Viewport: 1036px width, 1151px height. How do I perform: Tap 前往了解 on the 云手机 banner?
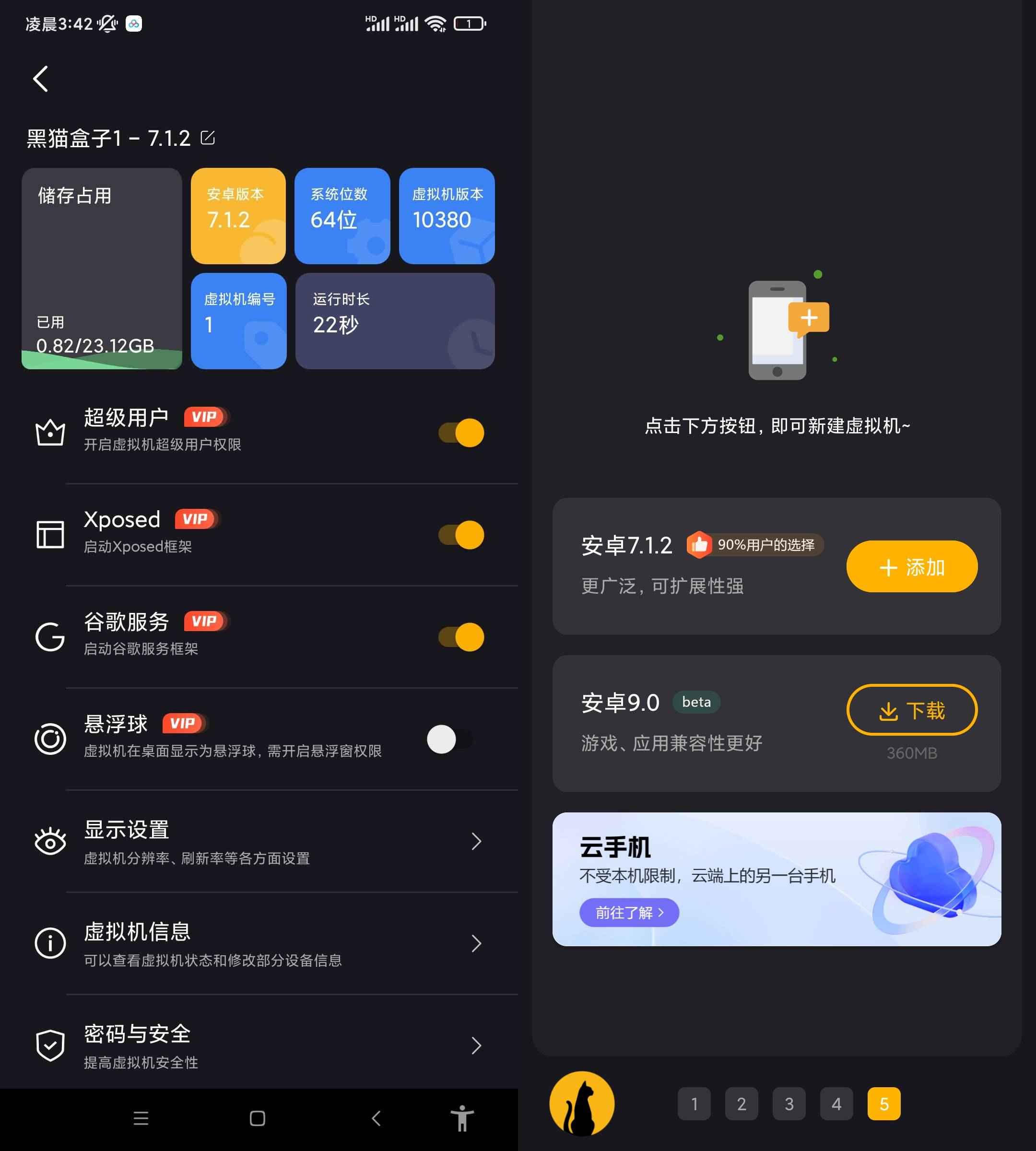tap(629, 913)
